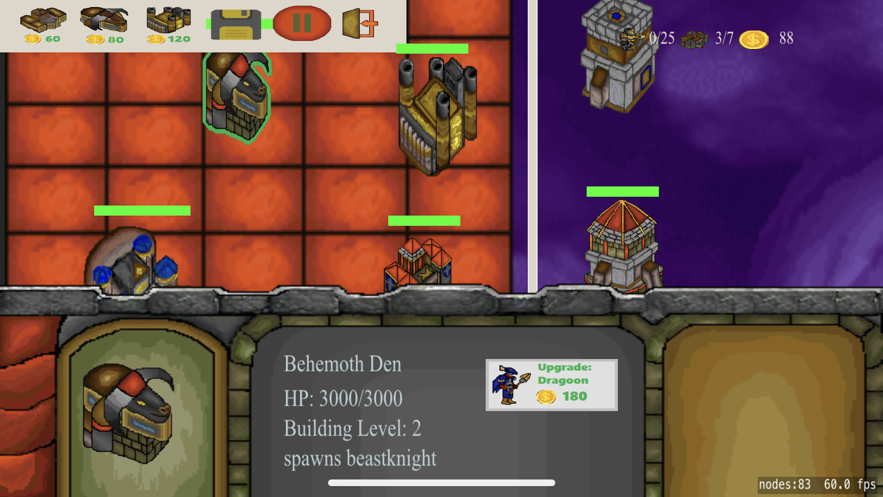
Task: Pause the game
Action: 301,23
